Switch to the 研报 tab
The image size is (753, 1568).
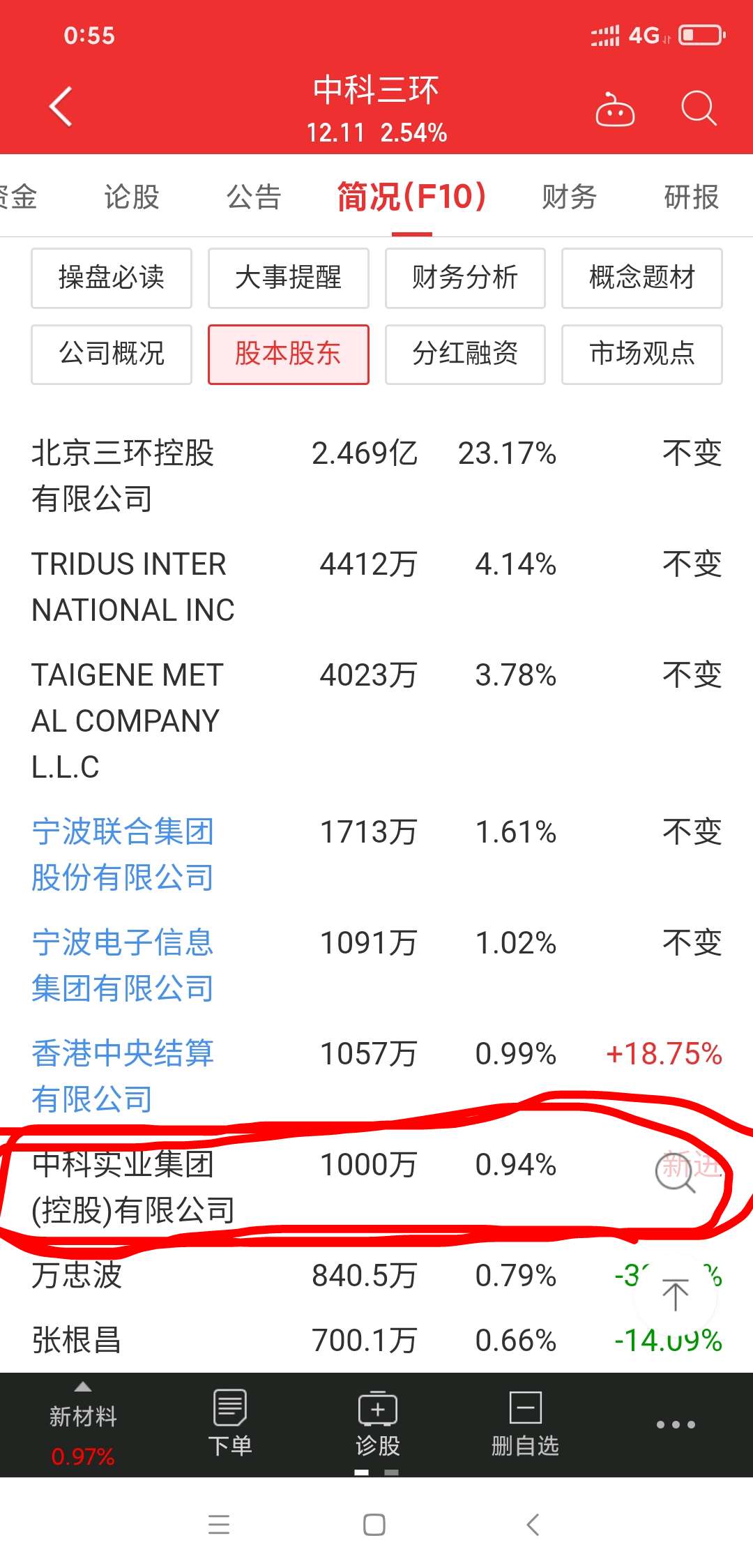tap(691, 197)
